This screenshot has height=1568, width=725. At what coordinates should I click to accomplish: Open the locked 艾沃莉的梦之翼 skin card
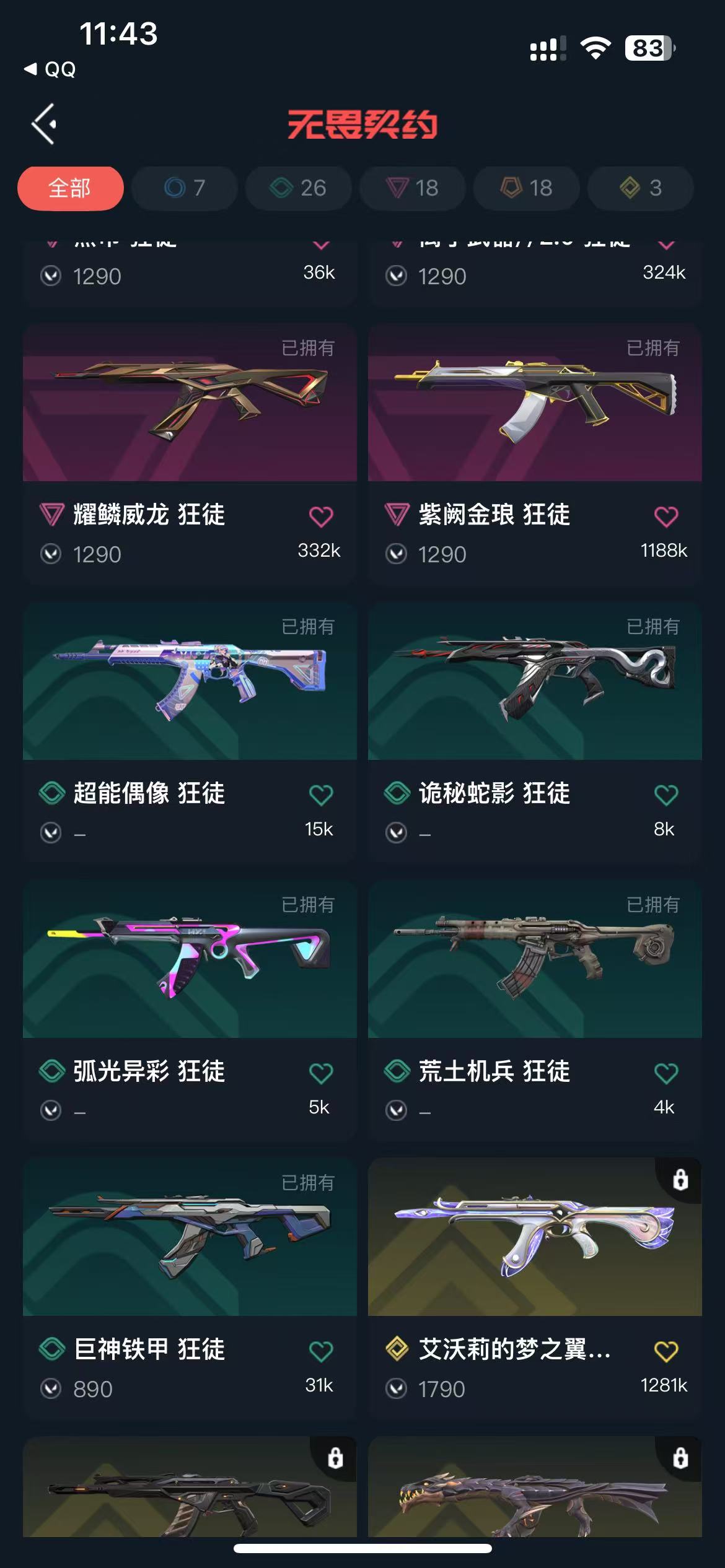pyautogui.click(x=534, y=1239)
